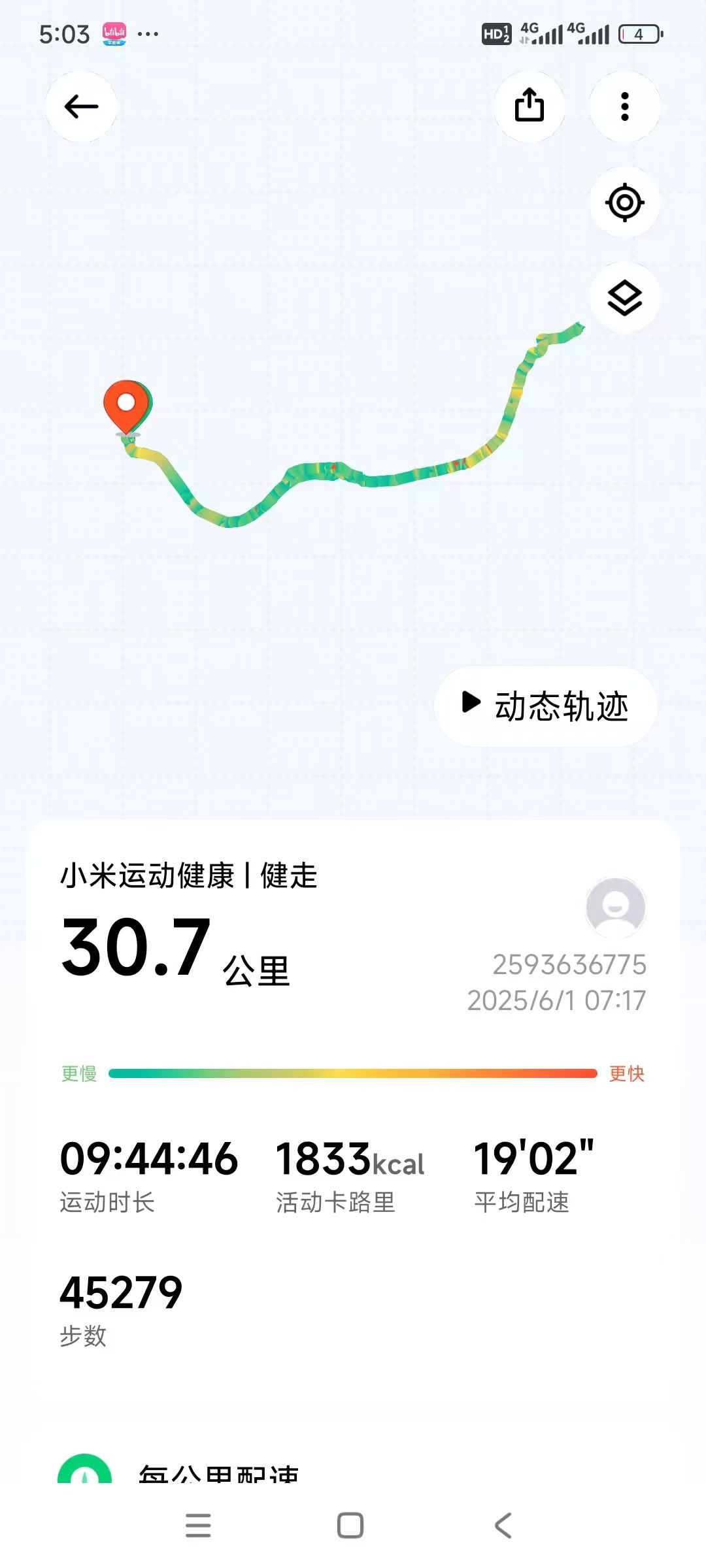Share this workout record
Viewport: 706px width, 1568px height.
tap(529, 106)
